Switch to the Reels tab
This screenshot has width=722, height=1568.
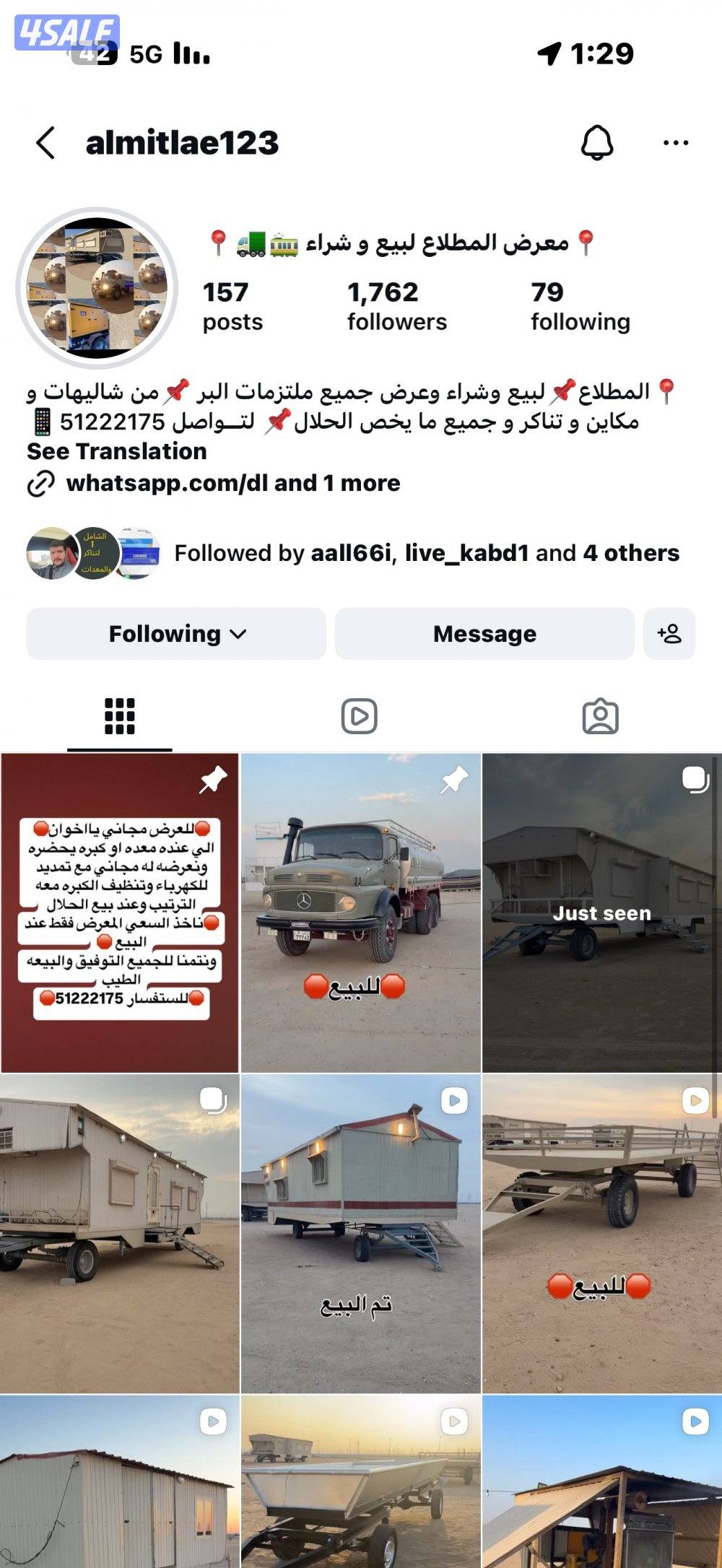click(361, 714)
